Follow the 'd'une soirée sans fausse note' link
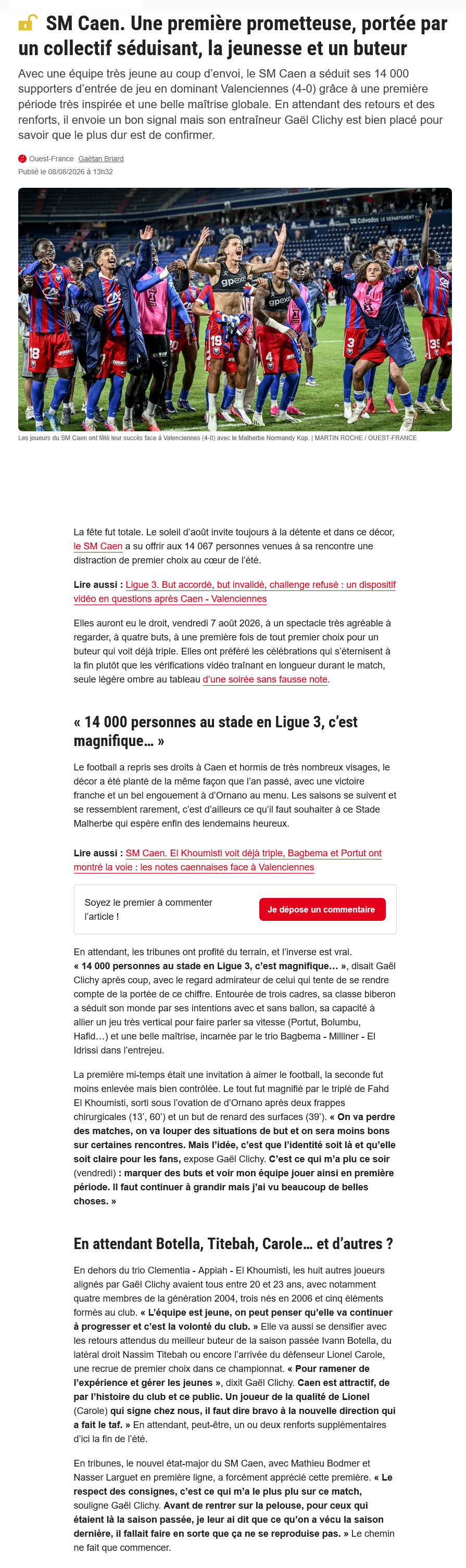The height and width of the screenshot is (1568, 466). pos(265,679)
